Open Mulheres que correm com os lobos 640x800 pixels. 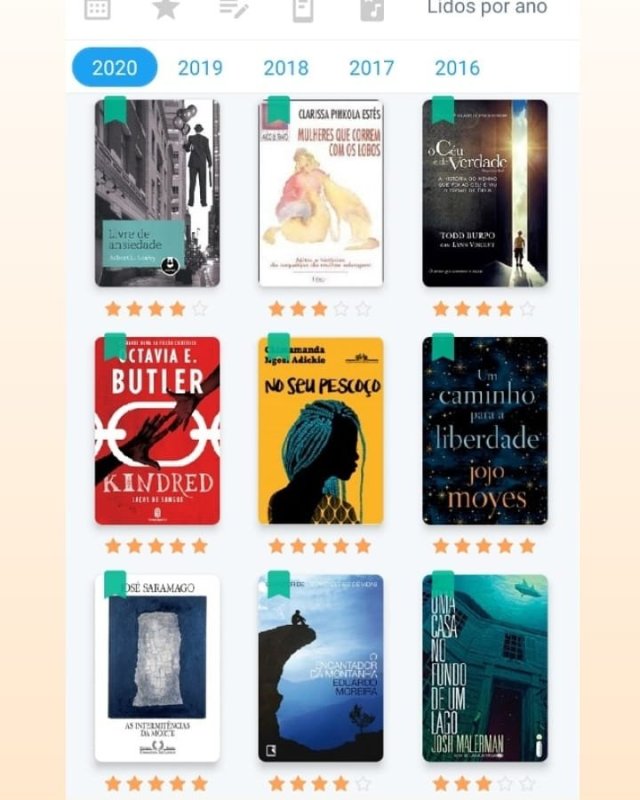pos(320,193)
